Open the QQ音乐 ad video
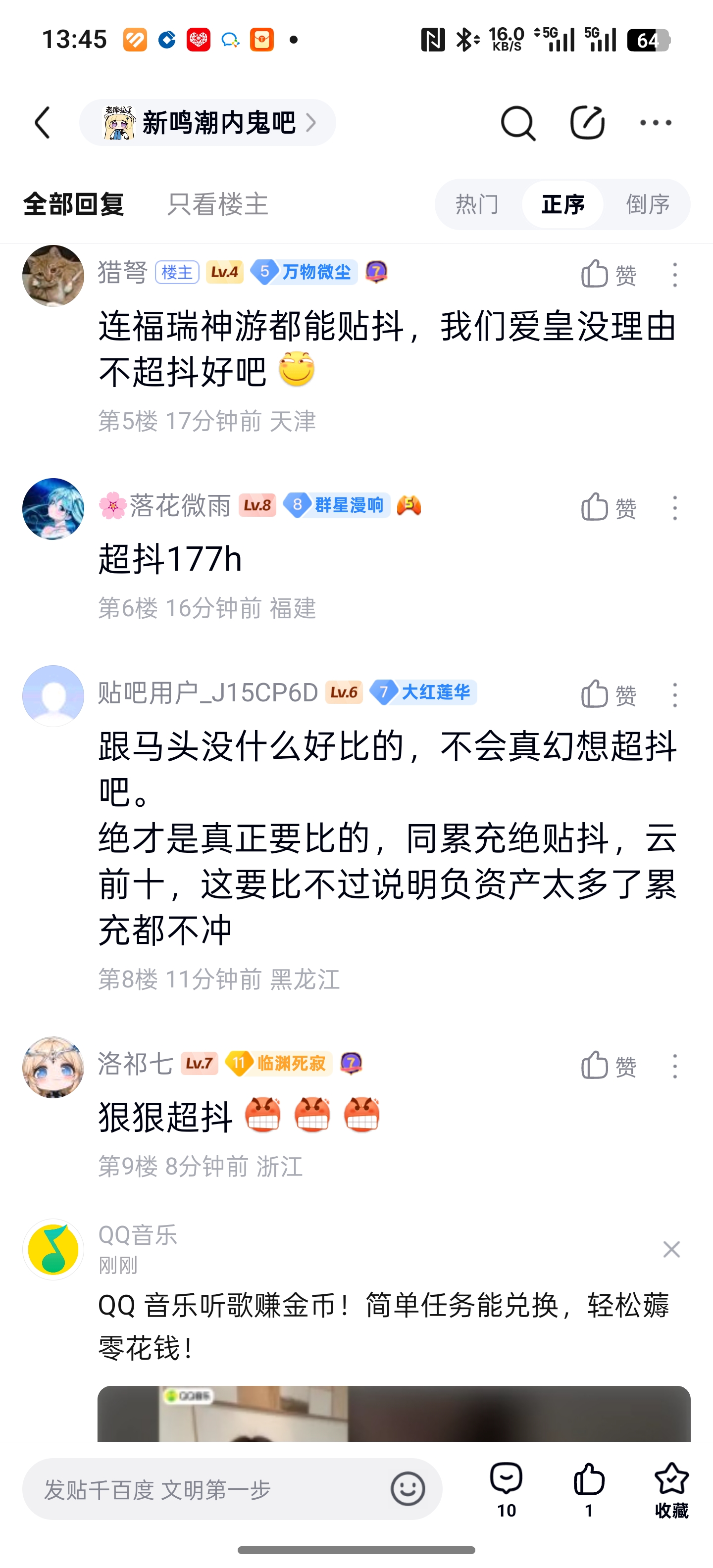The width and height of the screenshot is (713, 1568). pyautogui.click(x=394, y=1414)
